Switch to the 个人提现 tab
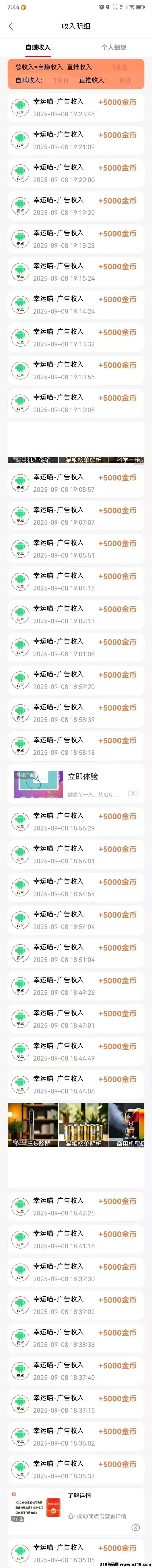Image resolution: width=152 pixels, height=1568 pixels. tap(114, 47)
